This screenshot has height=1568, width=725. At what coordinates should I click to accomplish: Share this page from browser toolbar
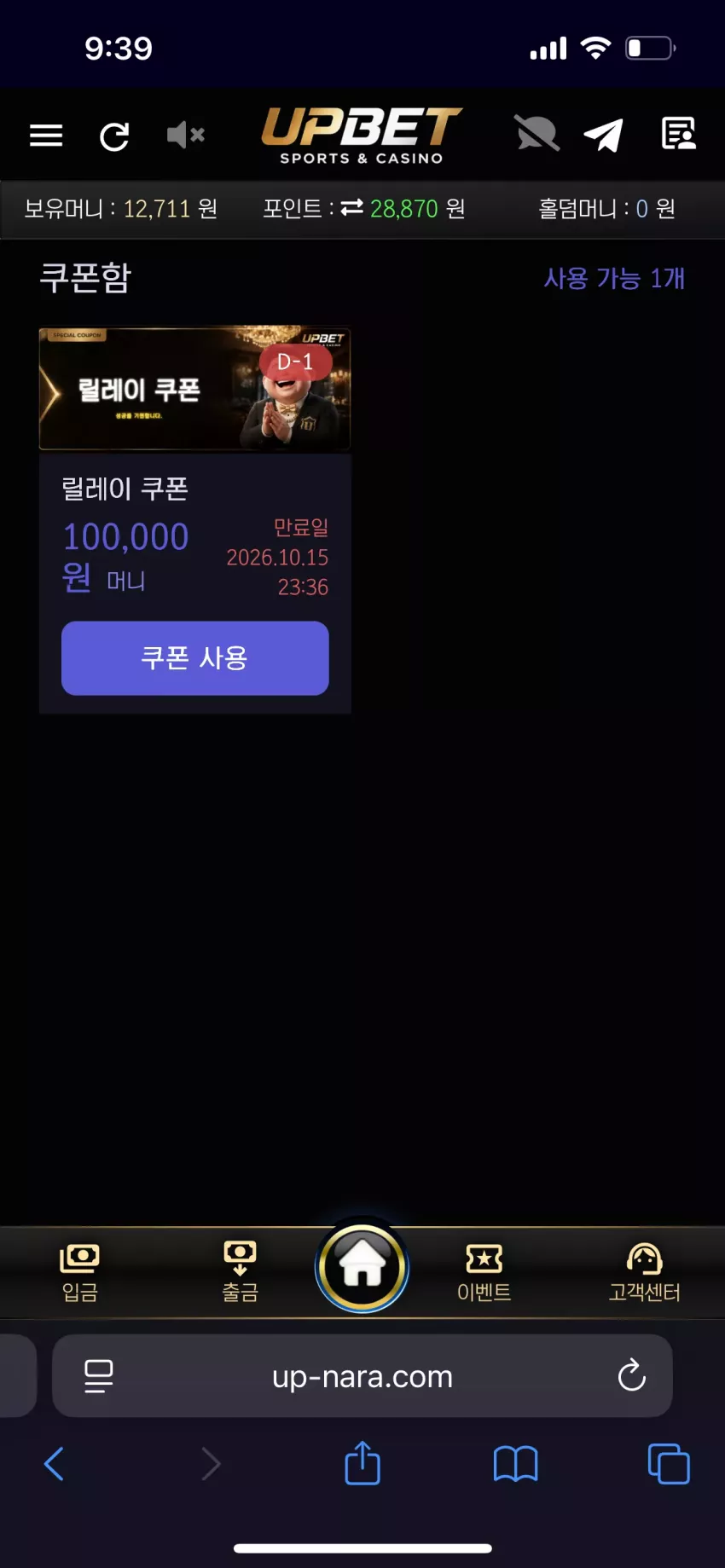(x=362, y=1462)
